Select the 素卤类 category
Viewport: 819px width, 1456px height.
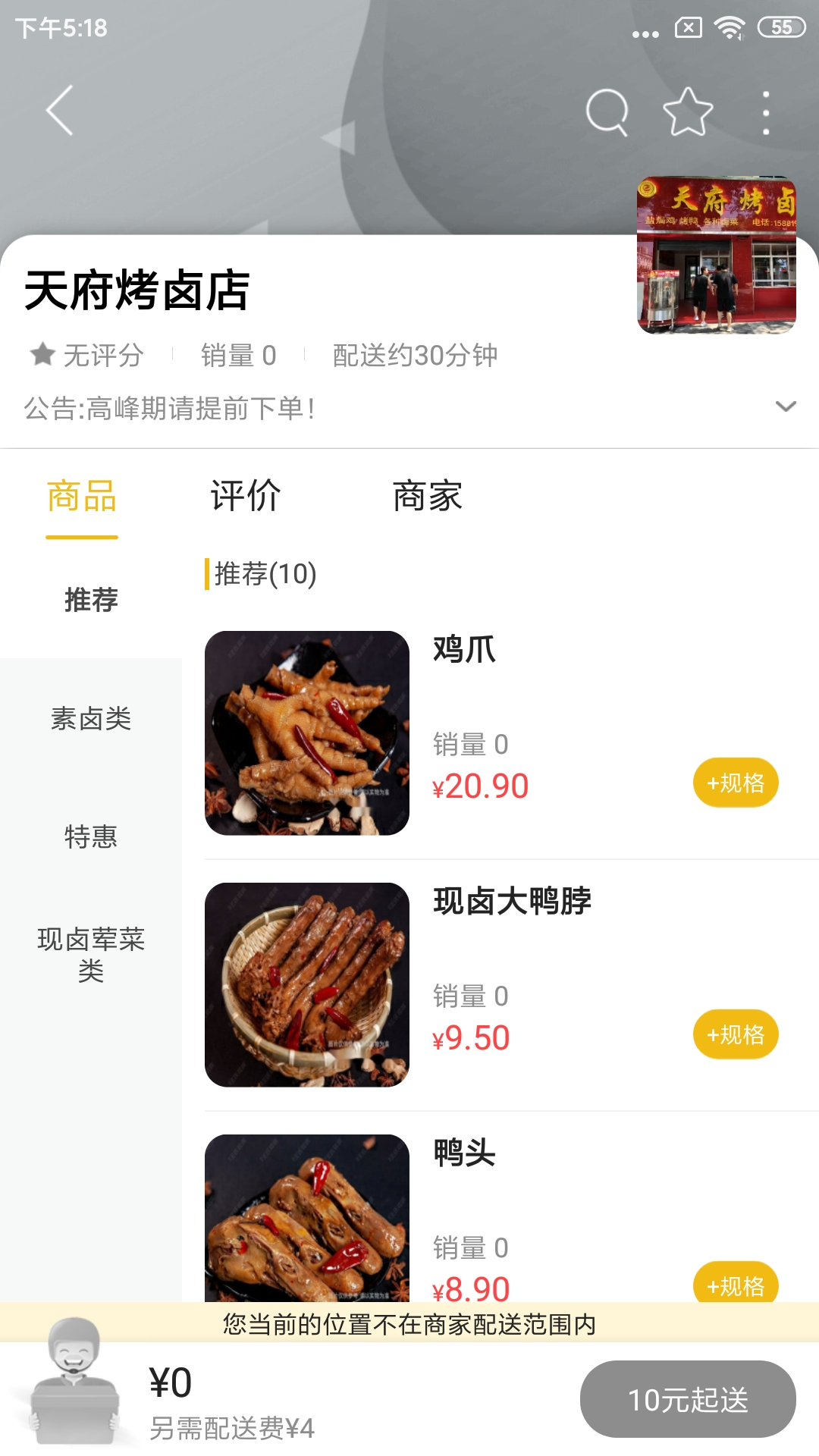(90, 720)
